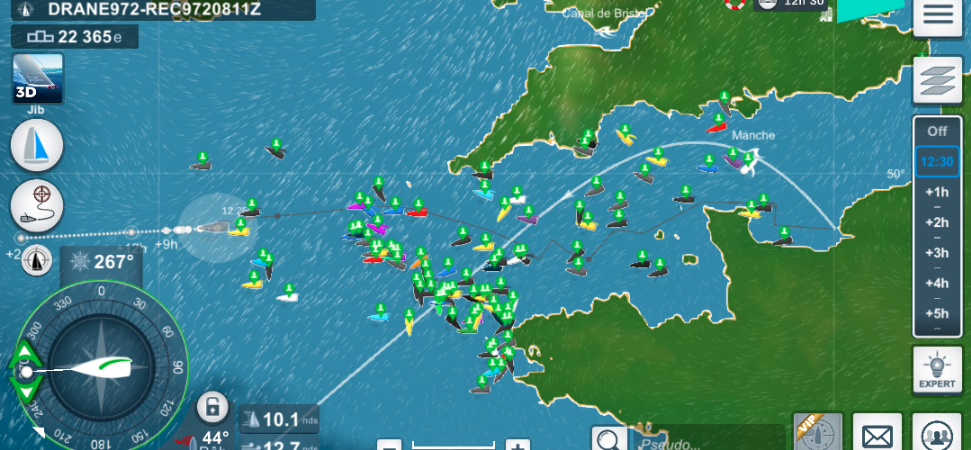This screenshot has width=971, height=450.
Task: Show the +4h wind forecast
Action: pyautogui.click(x=937, y=283)
